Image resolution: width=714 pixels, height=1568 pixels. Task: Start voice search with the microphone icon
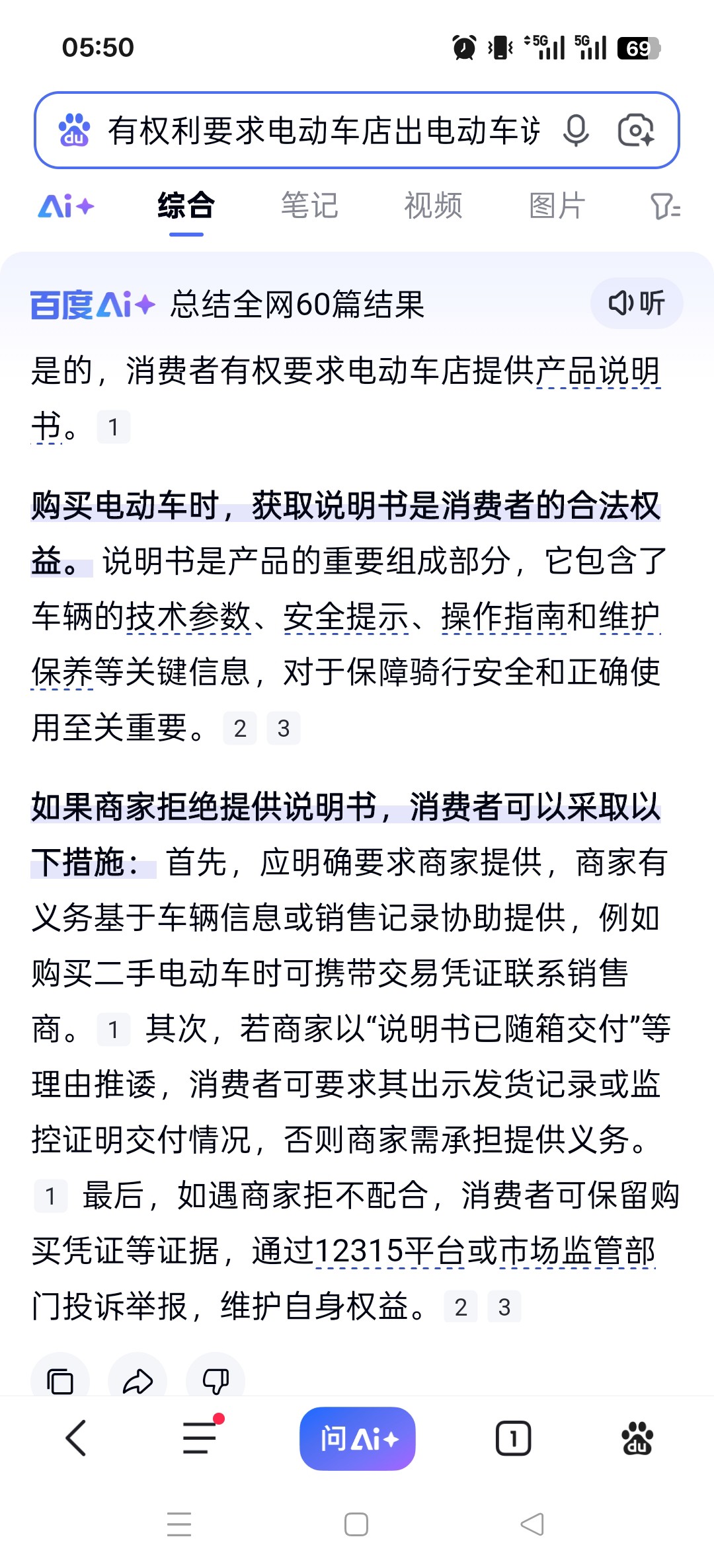click(x=575, y=130)
